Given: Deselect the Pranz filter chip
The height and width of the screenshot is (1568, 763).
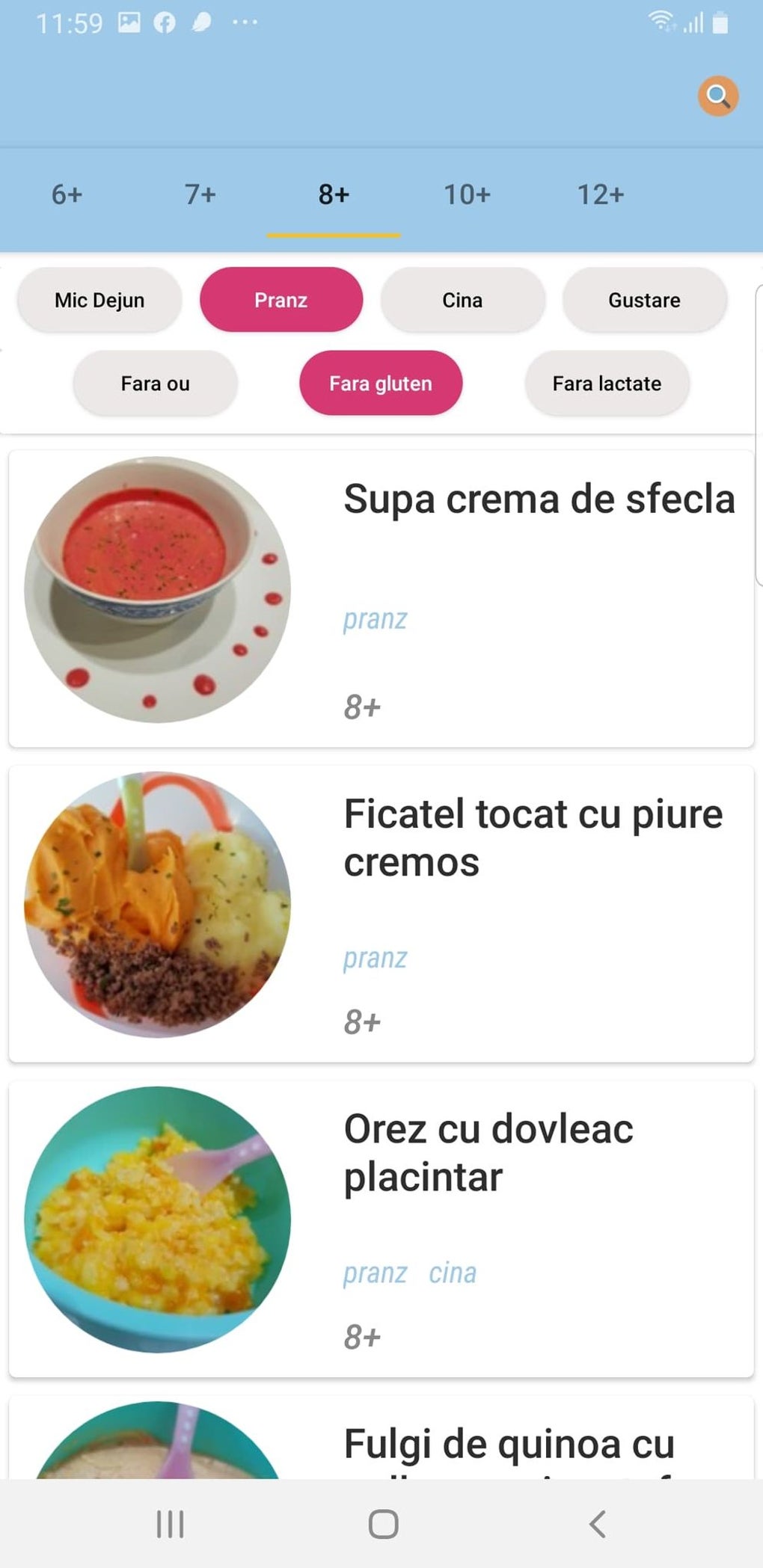Looking at the screenshot, I should pyautogui.click(x=281, y=300).
